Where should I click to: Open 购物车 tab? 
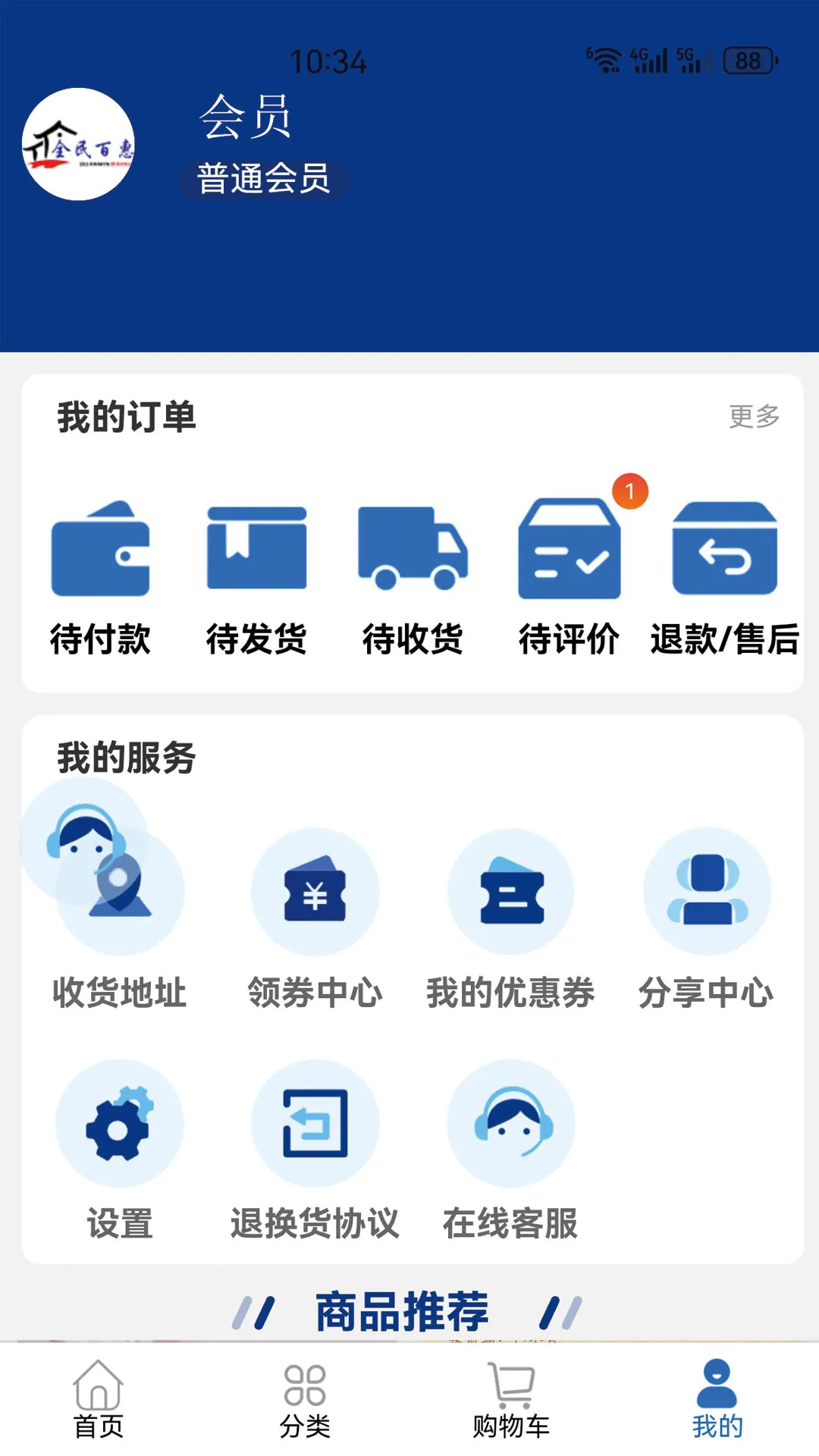point(511,1400)
